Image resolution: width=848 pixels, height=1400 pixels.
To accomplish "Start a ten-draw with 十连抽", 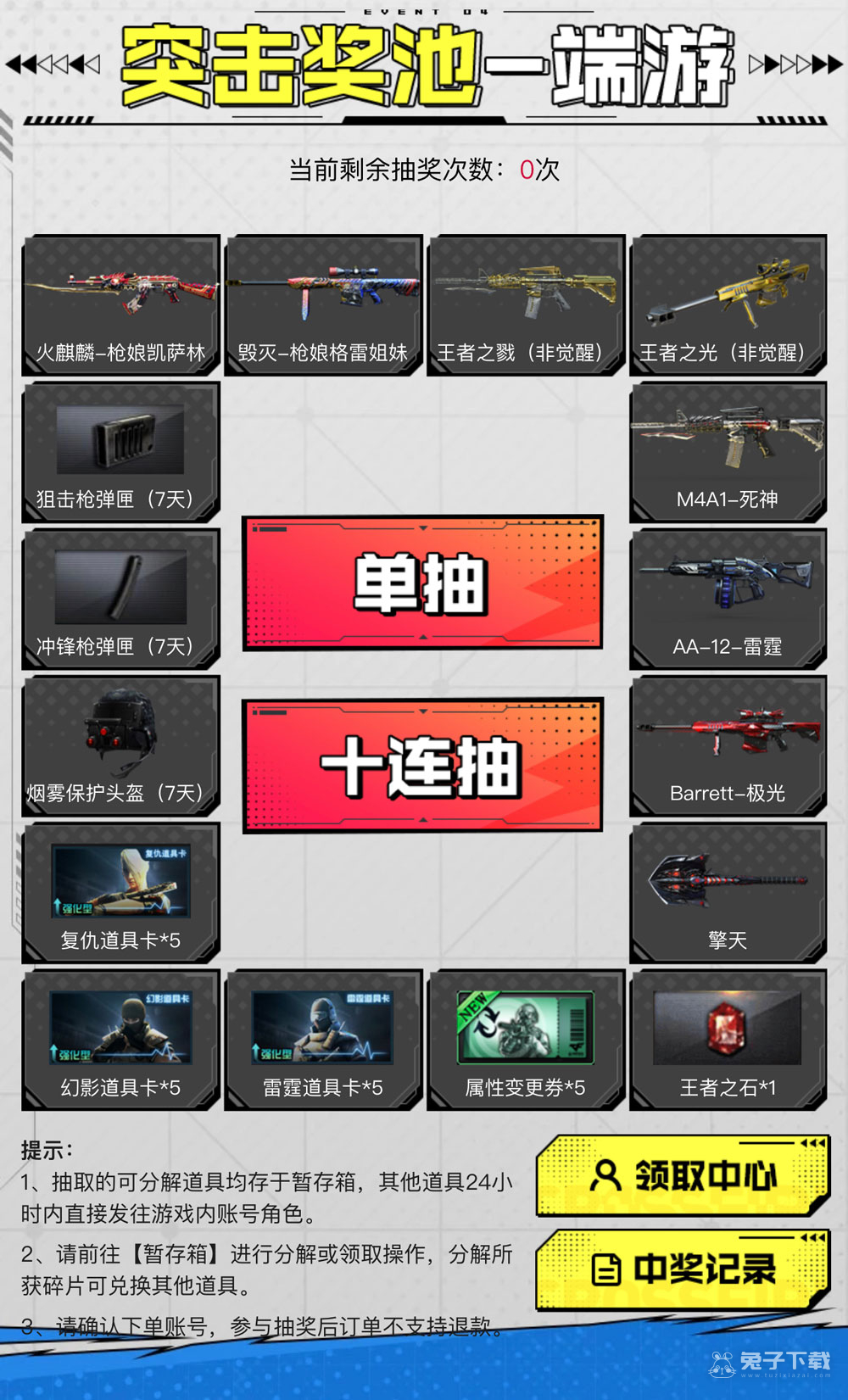I will pos(422,766).
